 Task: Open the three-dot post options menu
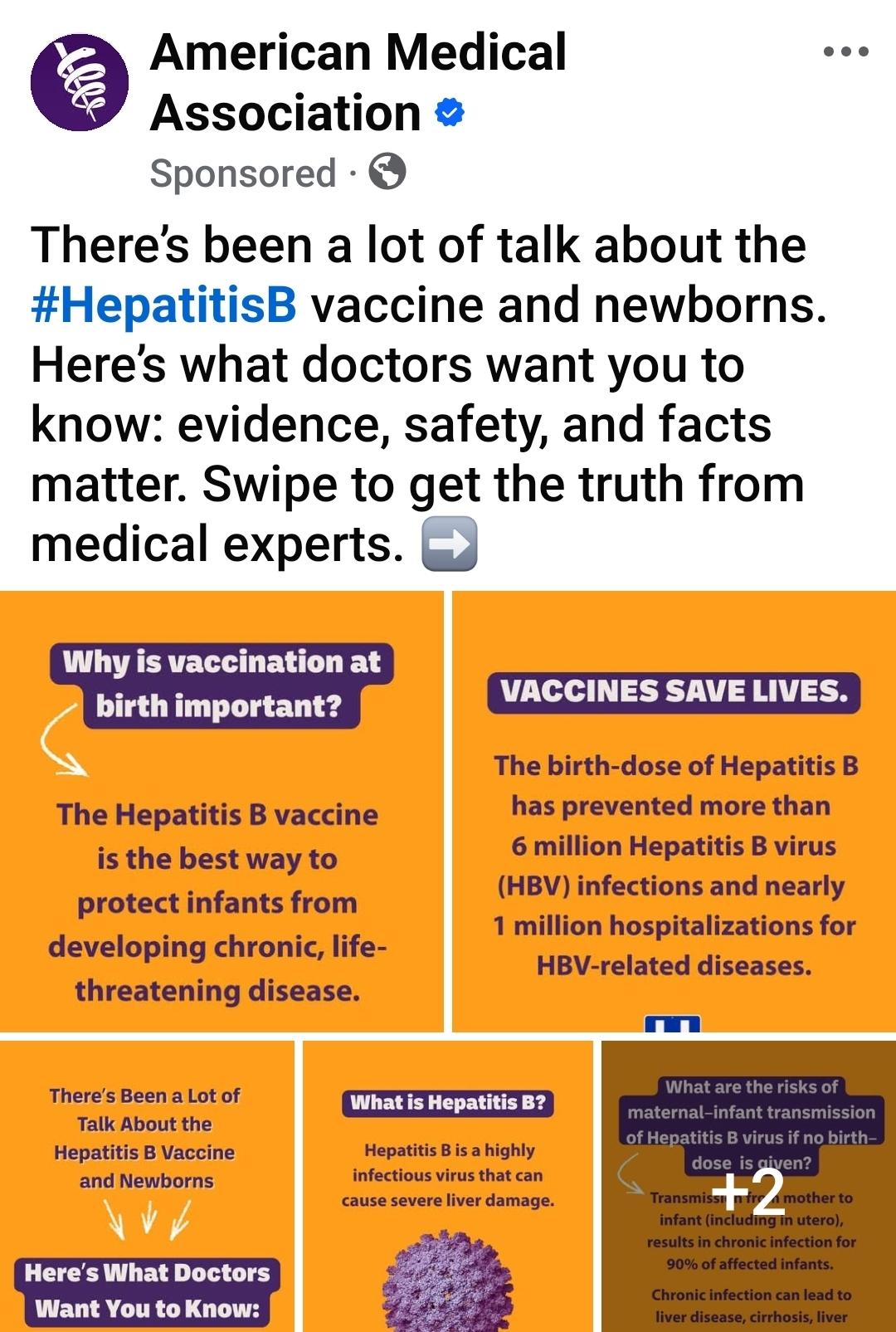(845, 52)
